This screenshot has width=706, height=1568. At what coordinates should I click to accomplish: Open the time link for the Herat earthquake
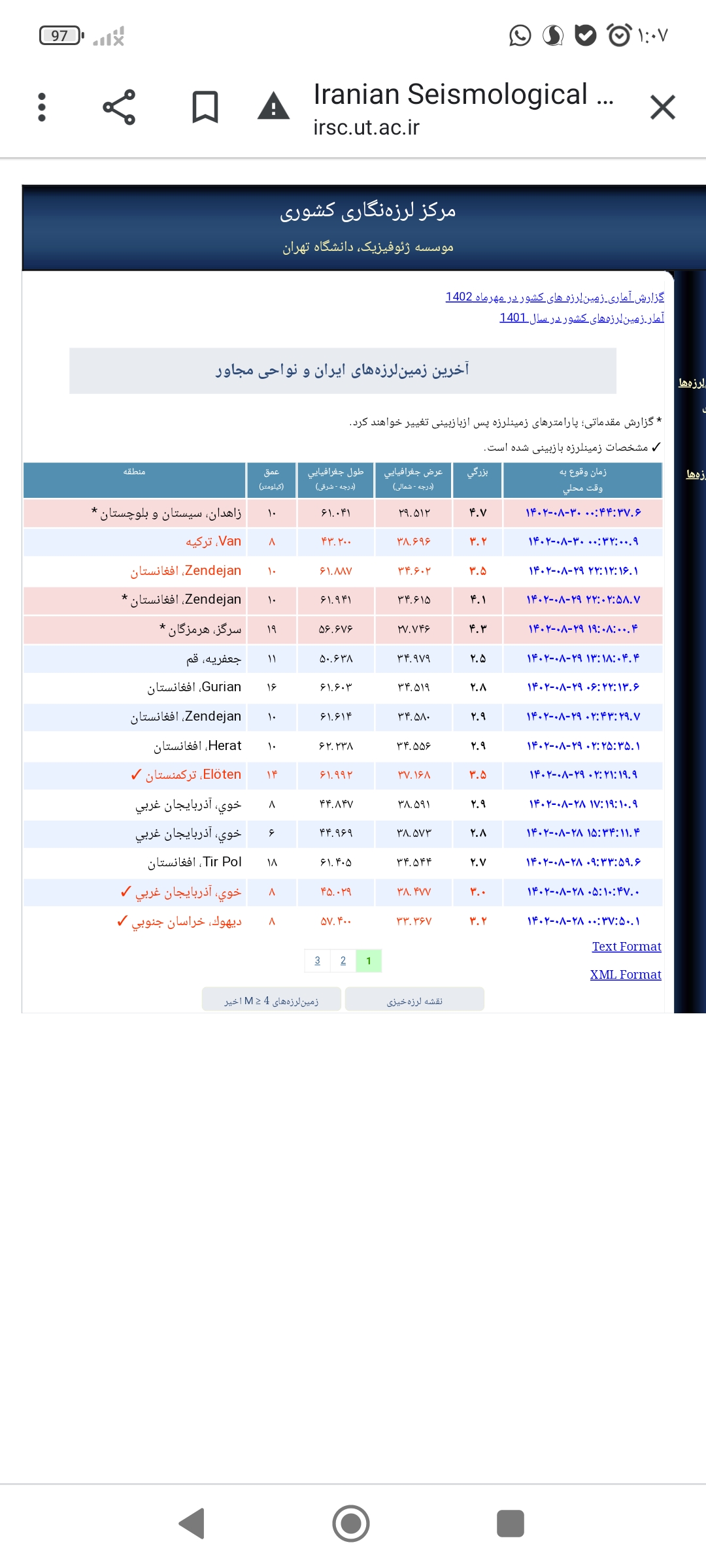(x=583, y=745)
